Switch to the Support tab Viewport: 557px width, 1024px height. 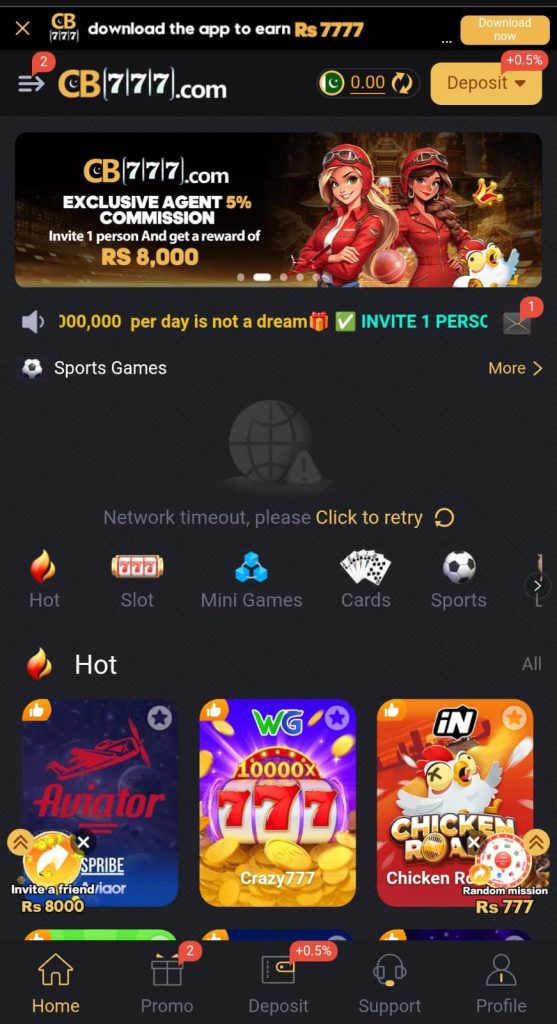(x=389, y=982)
